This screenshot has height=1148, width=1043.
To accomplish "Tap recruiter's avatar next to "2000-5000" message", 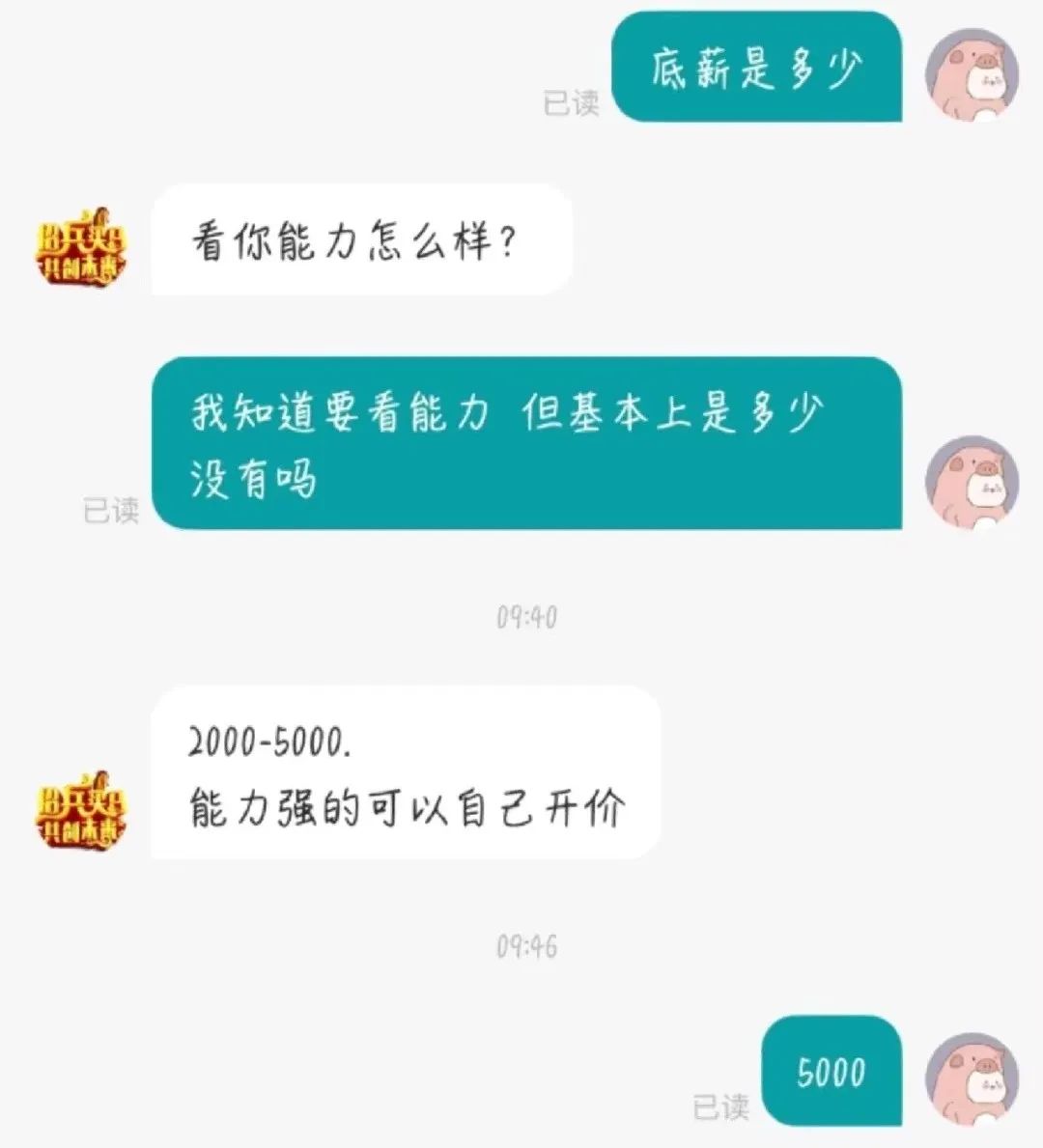I will pos(81,809).
